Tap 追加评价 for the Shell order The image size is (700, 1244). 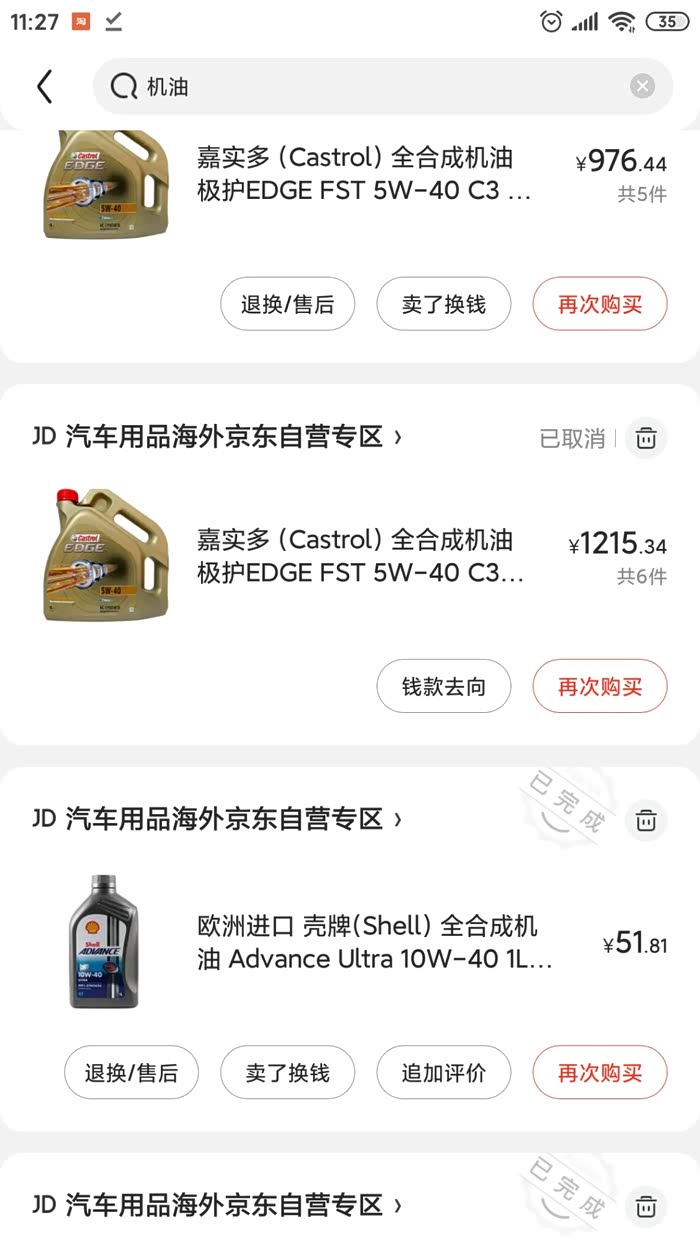pyautogui.click(x=443, y=1073)
